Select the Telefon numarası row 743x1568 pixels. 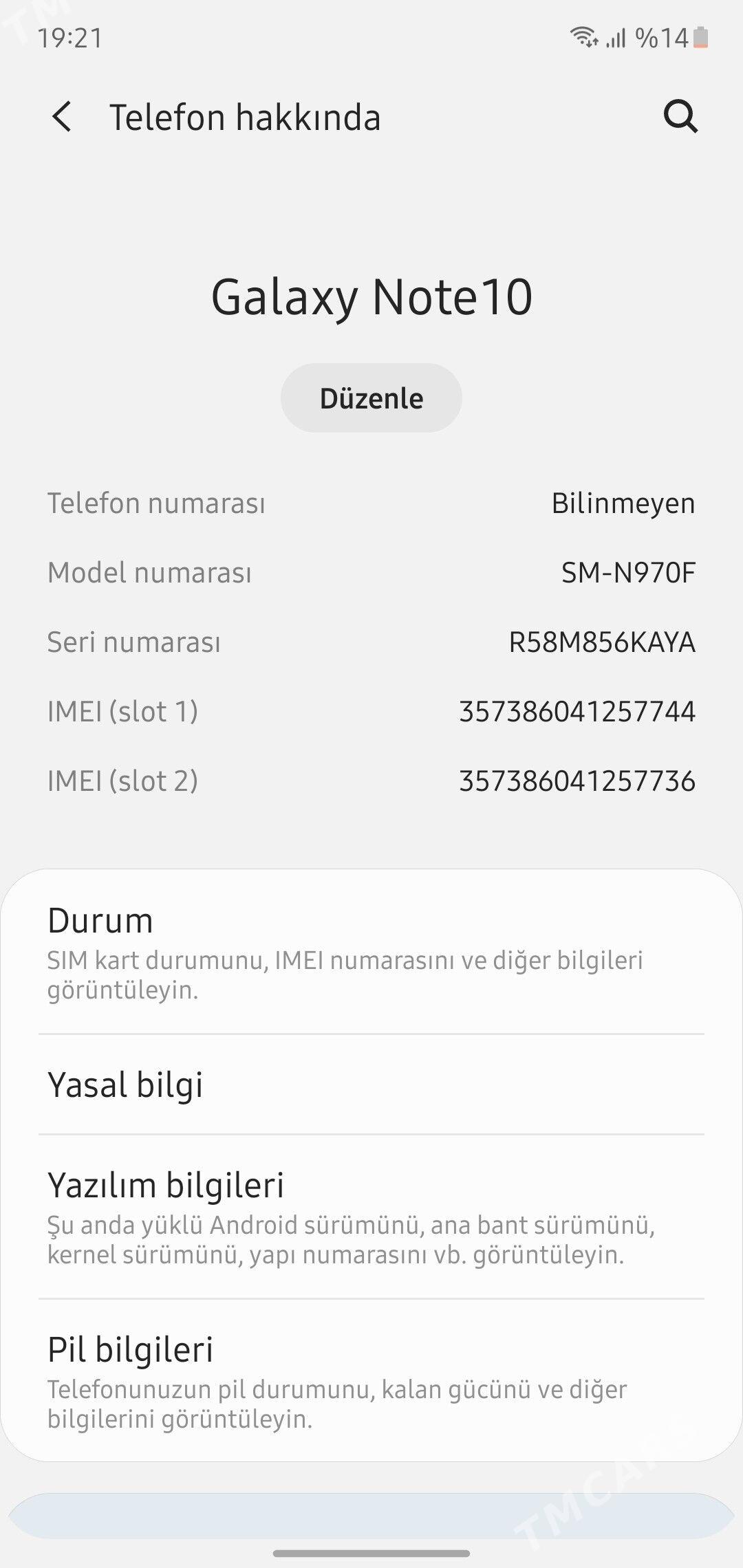(371, 503)
